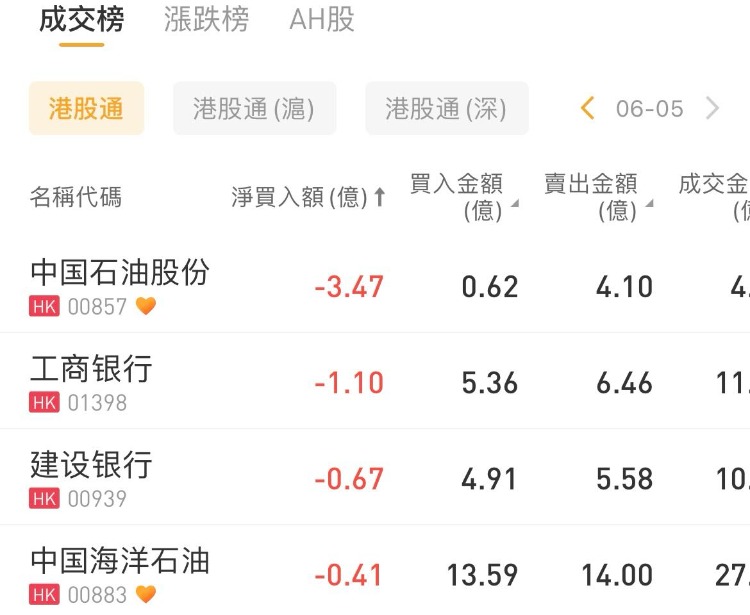Open 建设银行 stock details
Screen dimensions: 750x615
tap(92, 477)
